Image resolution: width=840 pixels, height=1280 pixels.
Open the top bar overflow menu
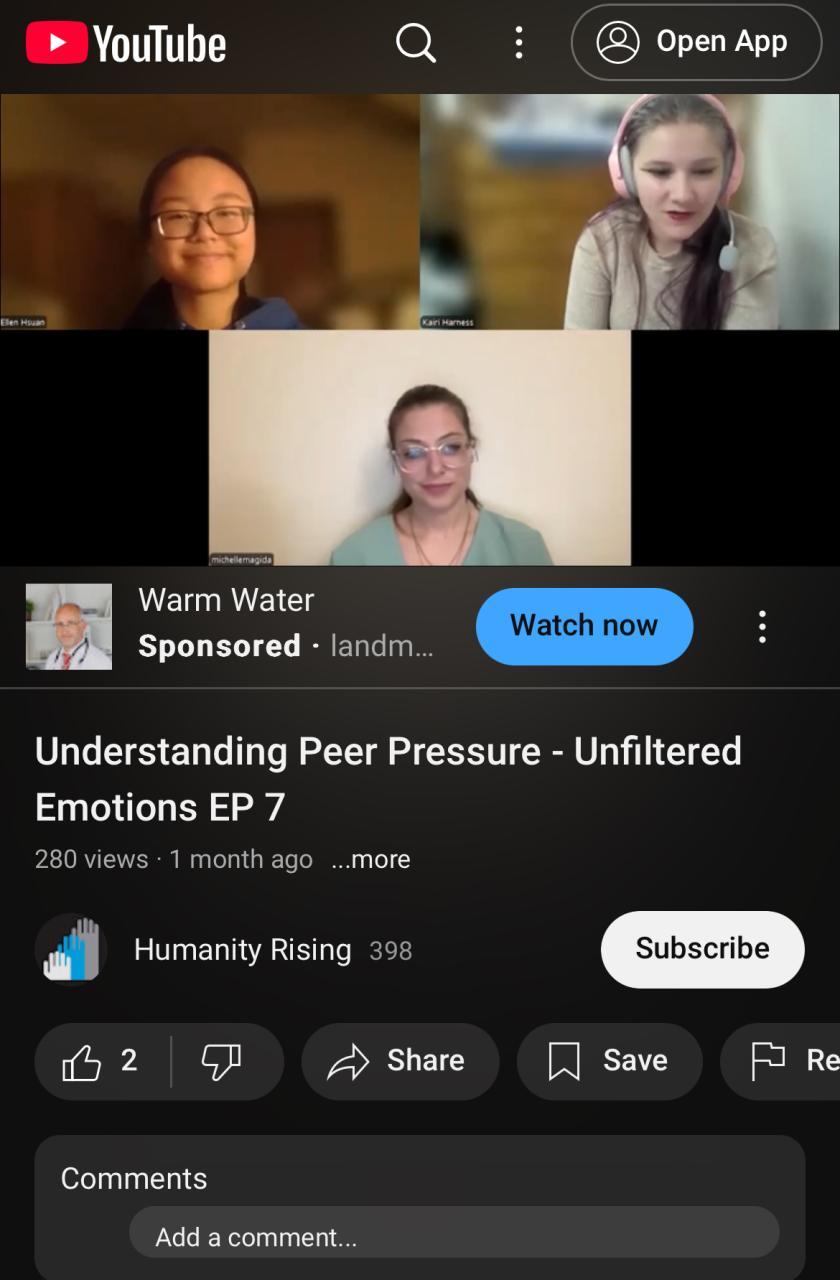coord(518,42)
